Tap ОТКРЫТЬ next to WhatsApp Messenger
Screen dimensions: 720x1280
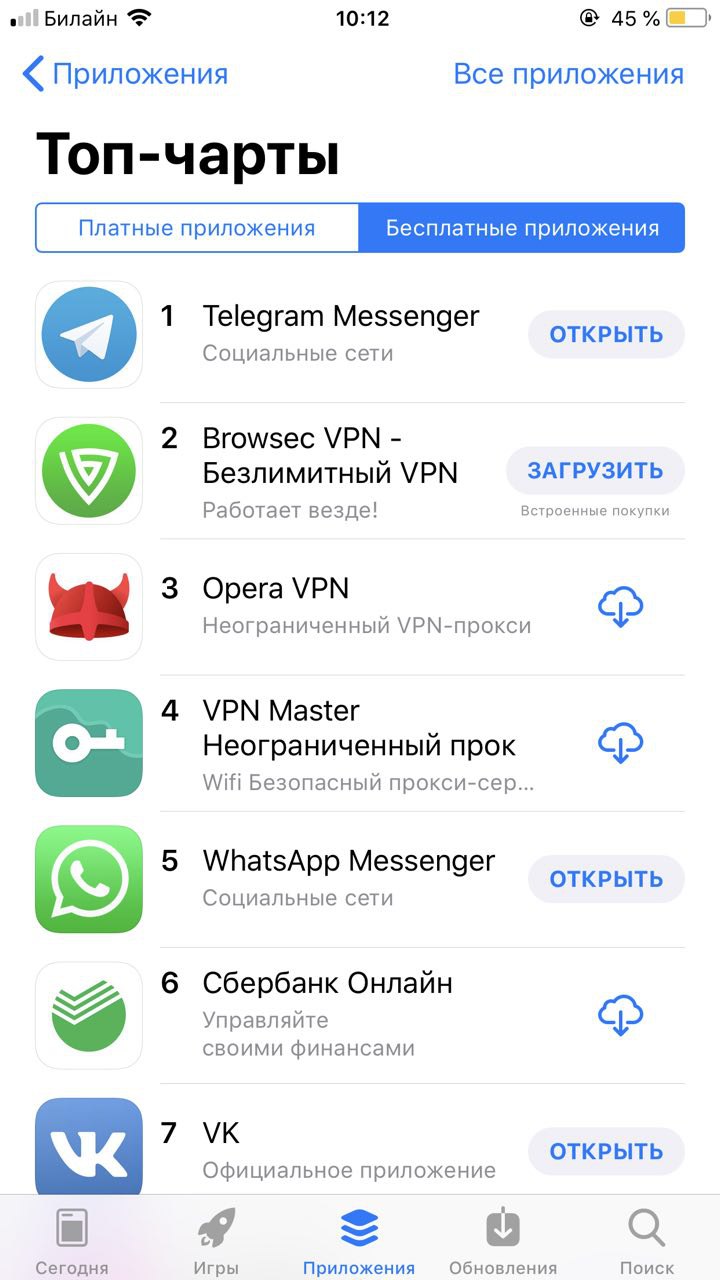(606, 879)
